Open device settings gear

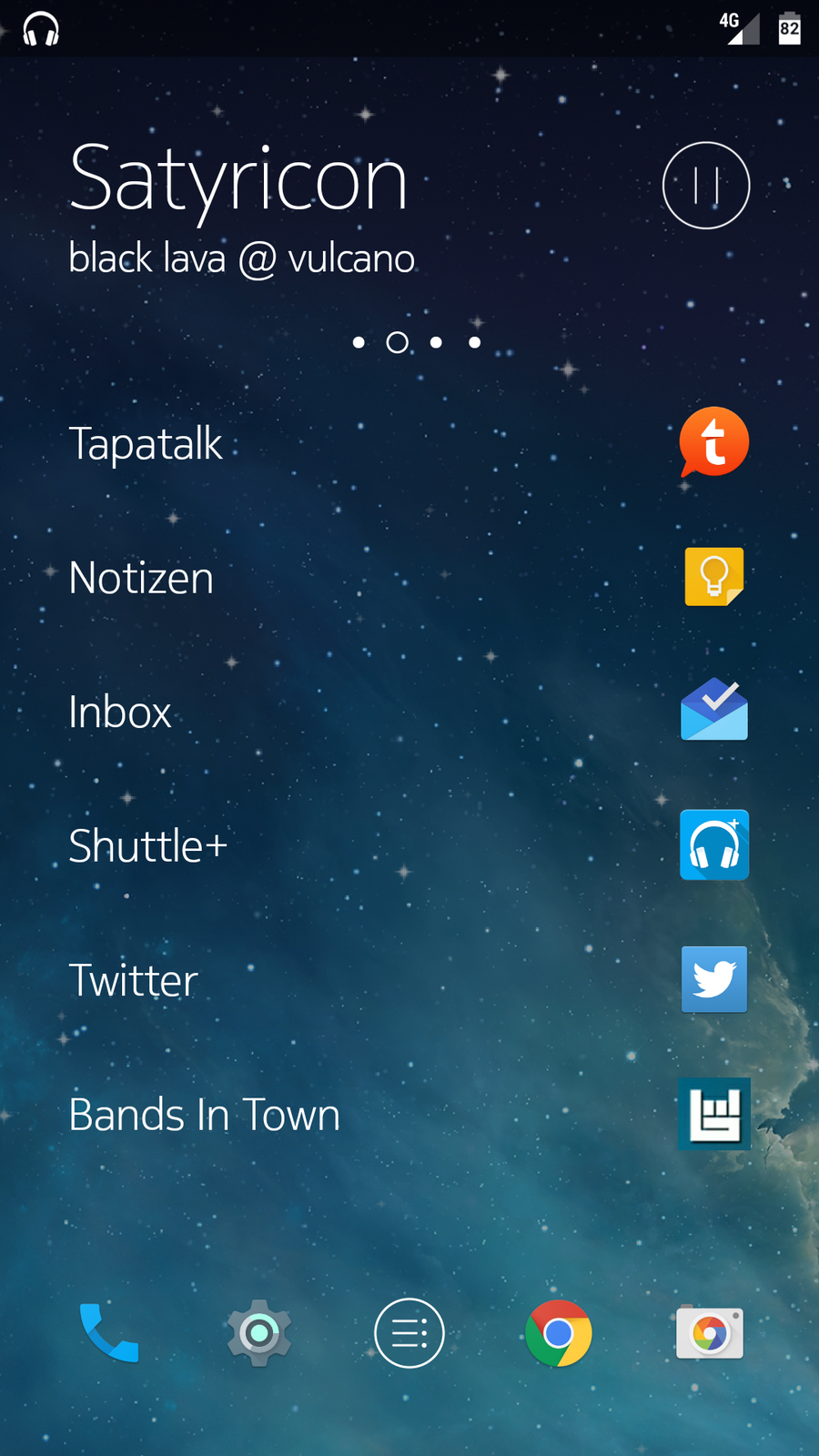259,1333
